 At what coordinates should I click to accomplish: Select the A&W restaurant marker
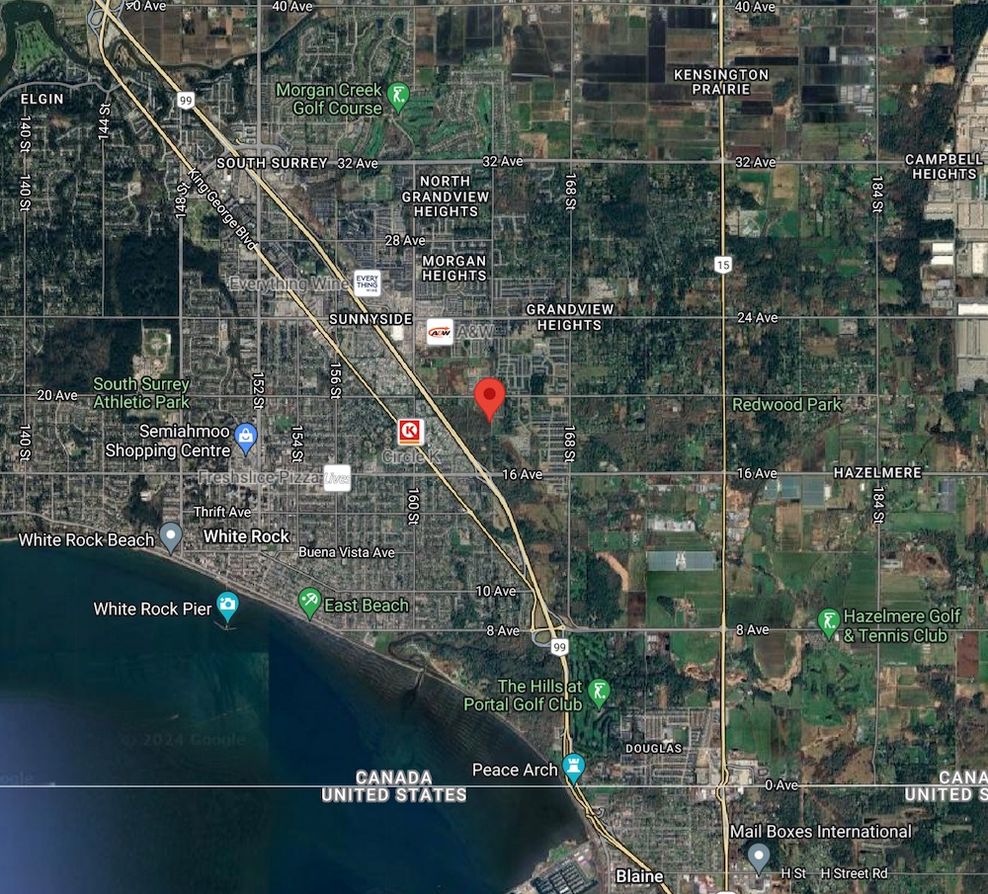pos(440,332)
